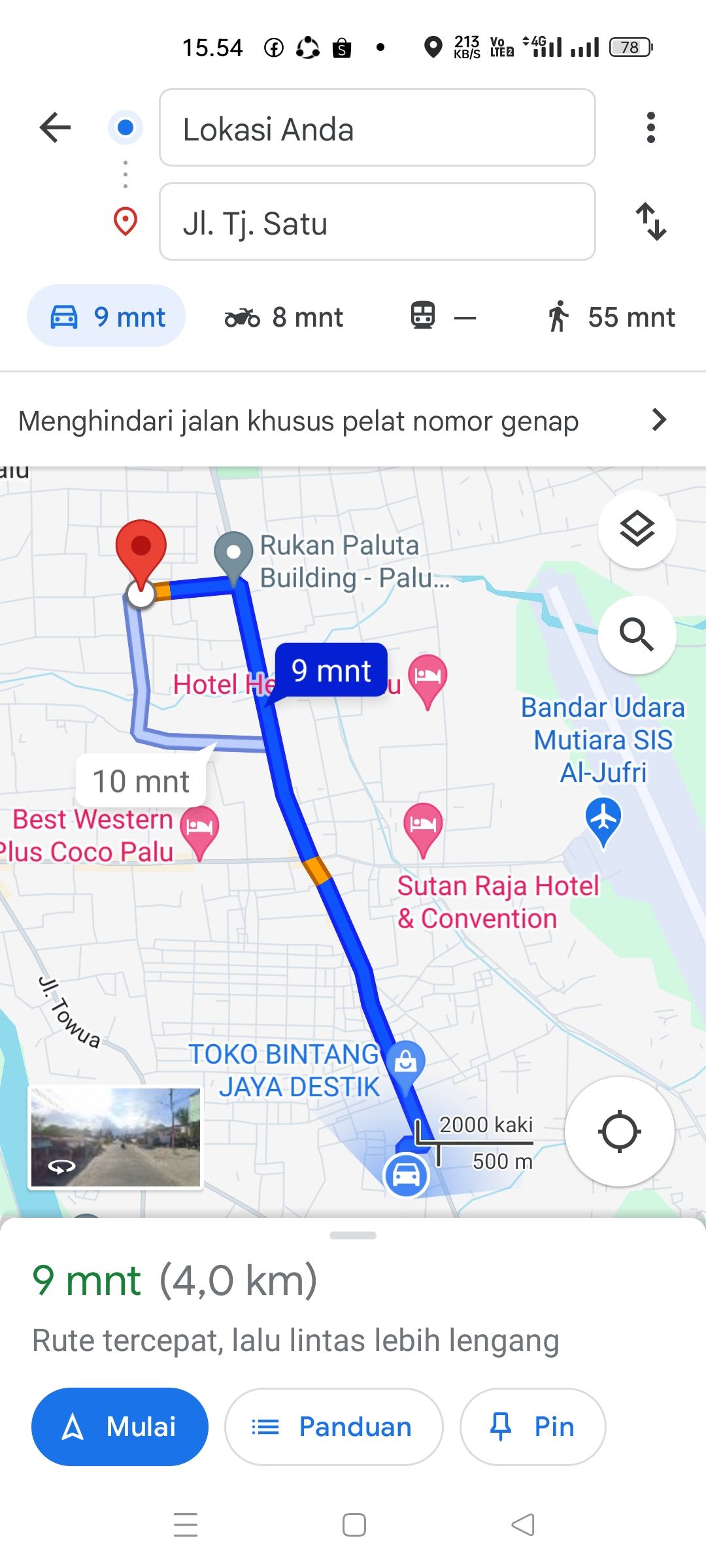Screen dimensions: 706x1568
Task: Select the car mode 9 mnt tab
Action: (106, 316)
